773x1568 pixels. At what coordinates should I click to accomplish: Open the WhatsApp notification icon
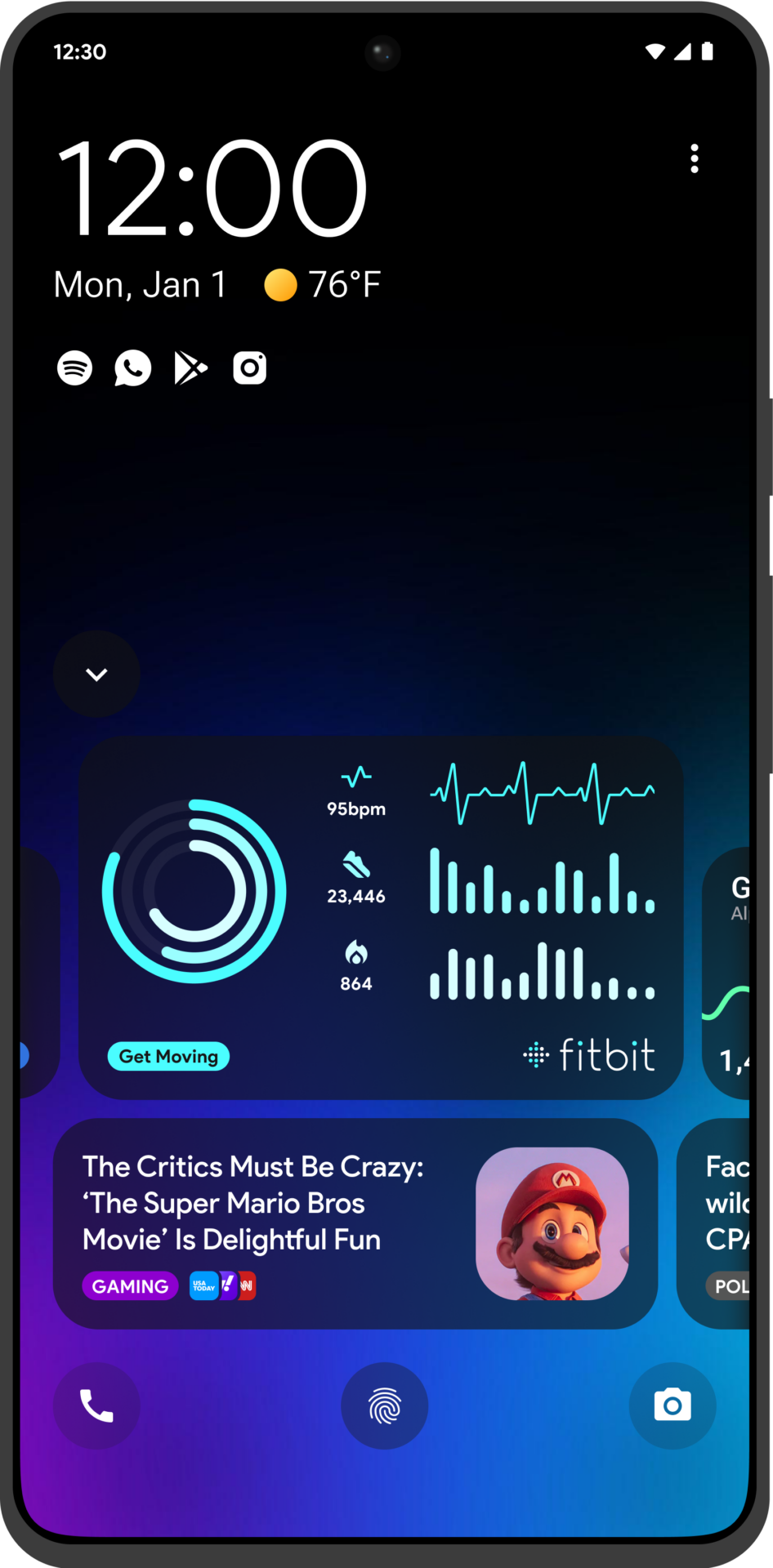[x=132, y=368]
